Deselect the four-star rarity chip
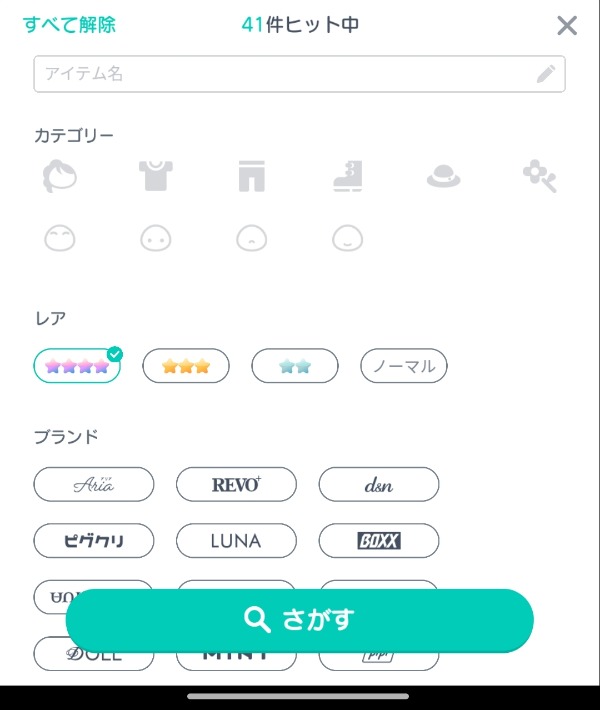600x710 pixels. tap(77, 366)
